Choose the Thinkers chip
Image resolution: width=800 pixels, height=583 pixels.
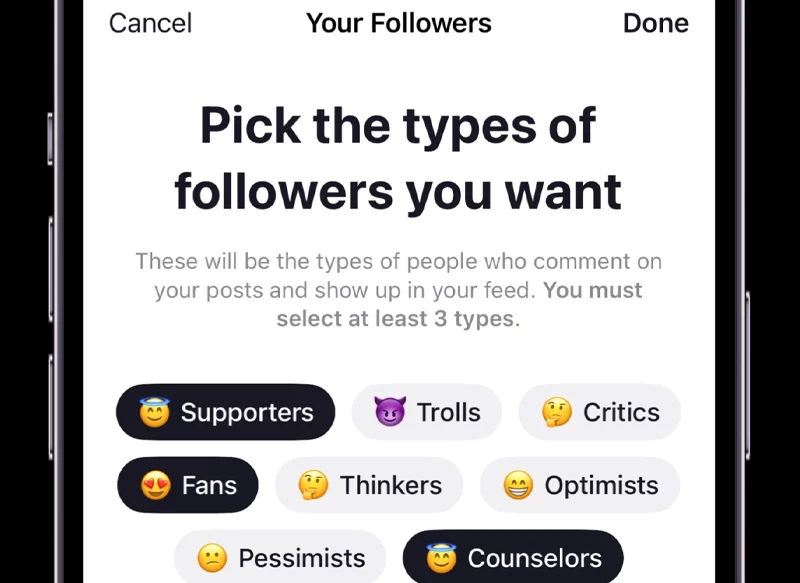369,485
